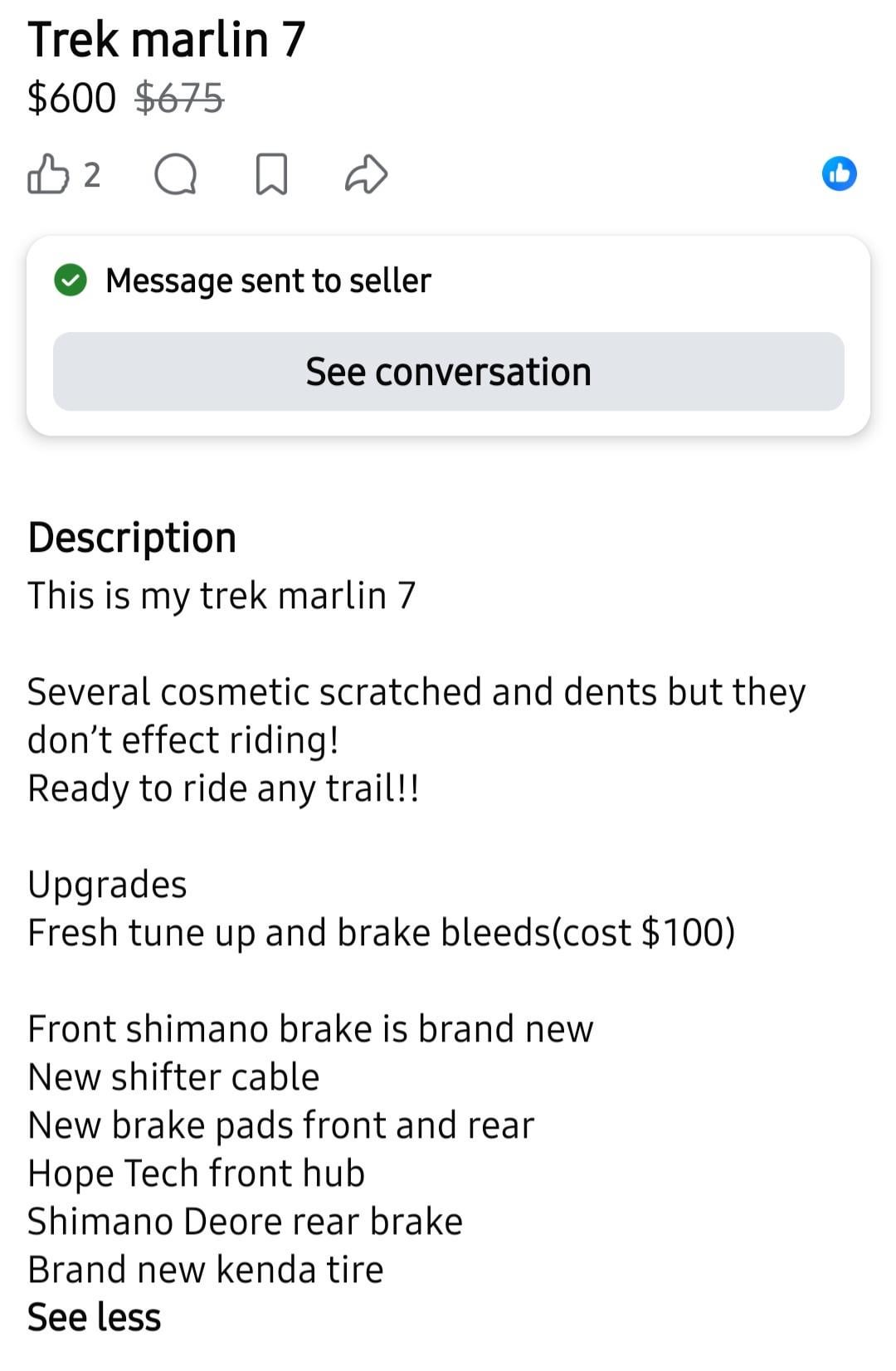The width and height of the screenshot is (896, 1371).
Task: Like the Trek marlin 7 listing
Action: (48, 174)
